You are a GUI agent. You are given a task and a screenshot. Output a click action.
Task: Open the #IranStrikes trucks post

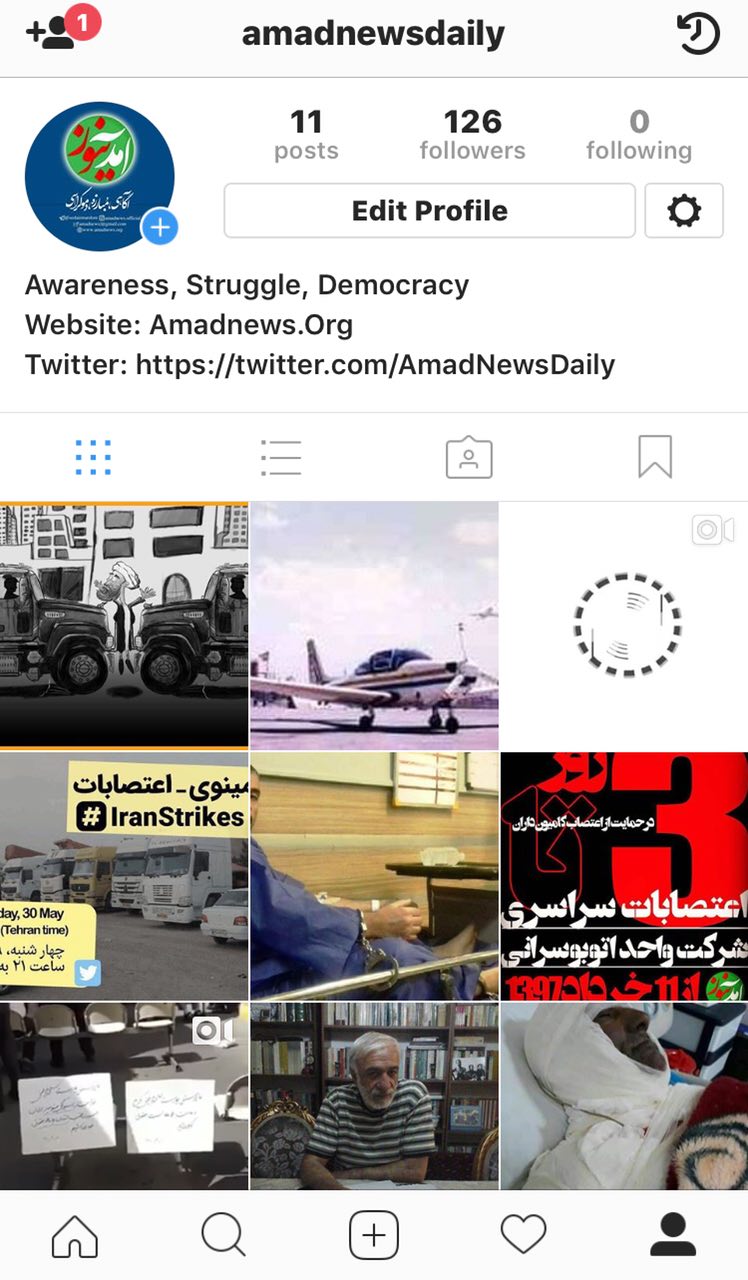pyautogui.click(x=124, y=876)
